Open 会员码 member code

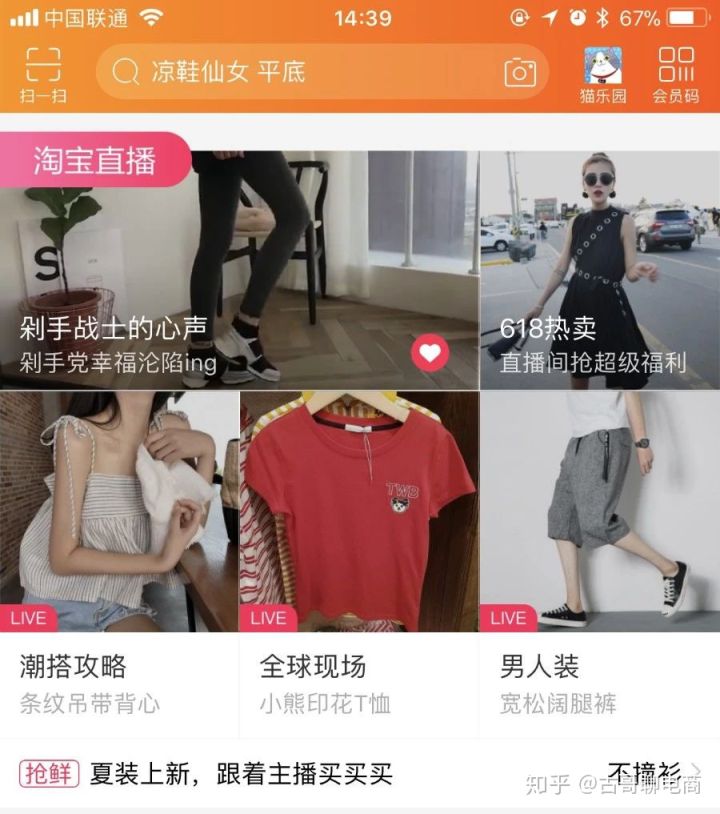point(675,74)
